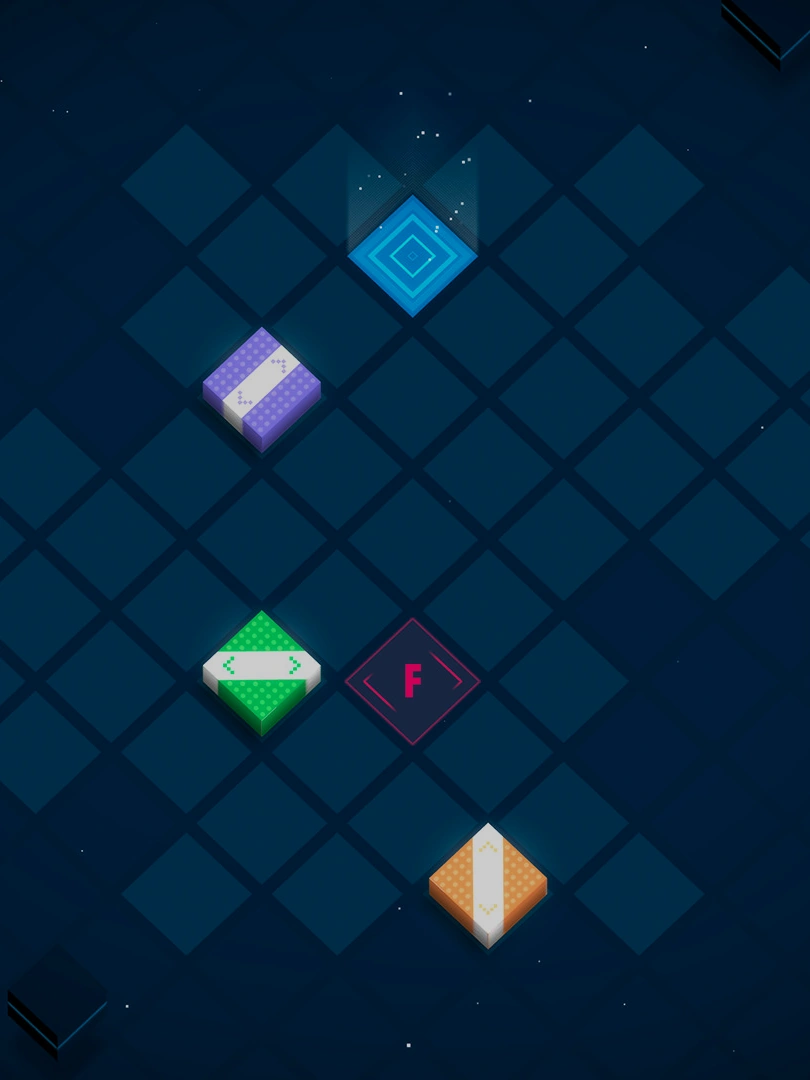Tap the purple sliding block
Image resolution: width=810 pixels, height=1080 pixels.
[262, 385]
